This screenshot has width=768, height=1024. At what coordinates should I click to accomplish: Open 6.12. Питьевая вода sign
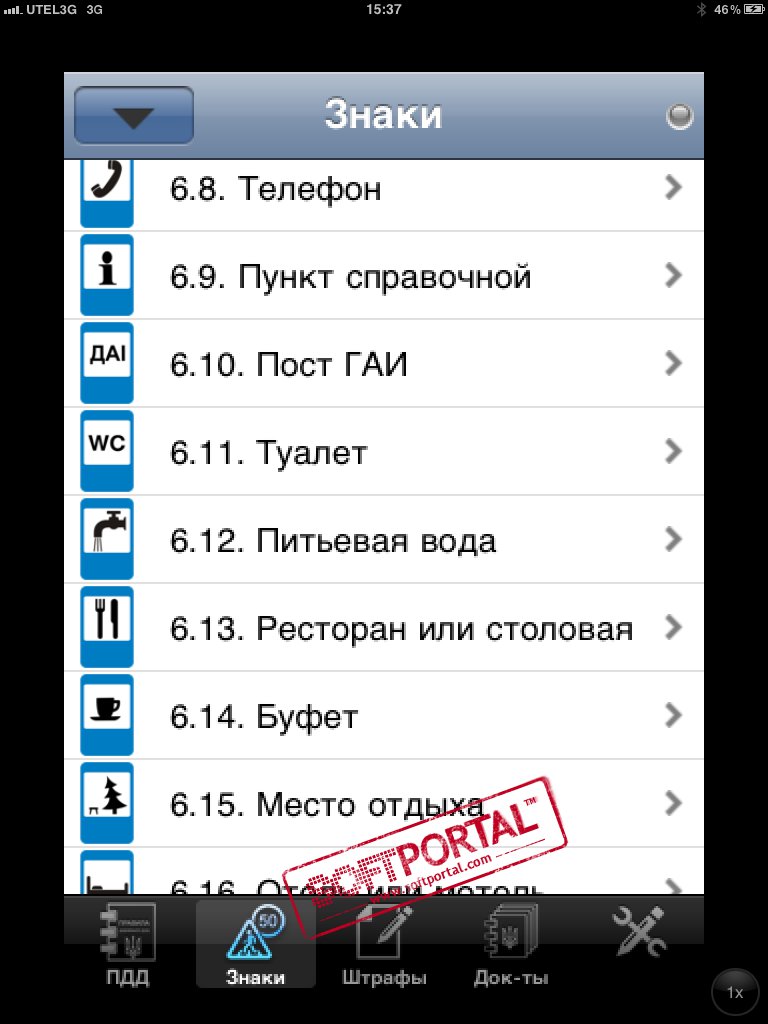click(384, 540)
